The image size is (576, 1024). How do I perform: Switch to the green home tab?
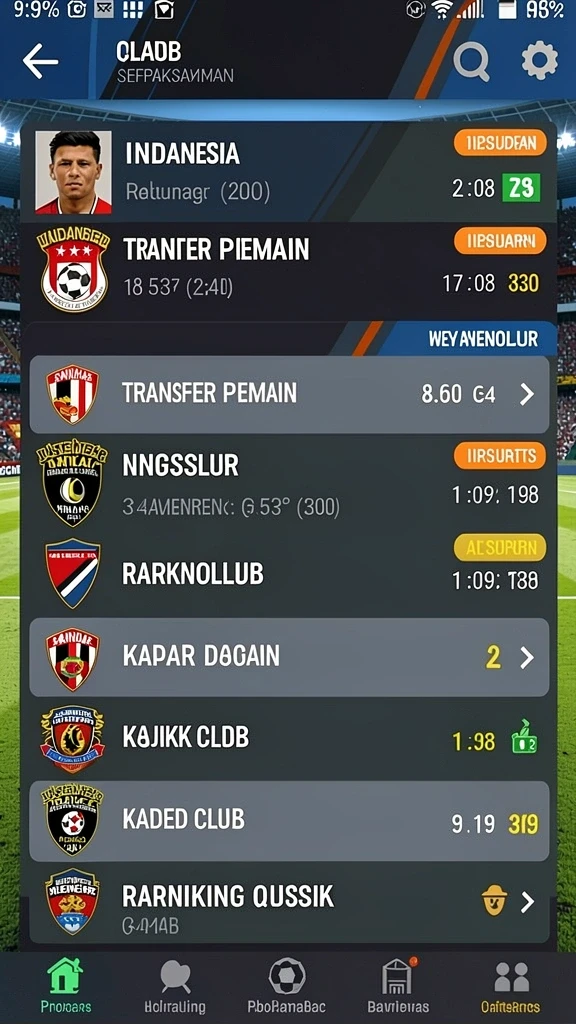click(66, 985)
